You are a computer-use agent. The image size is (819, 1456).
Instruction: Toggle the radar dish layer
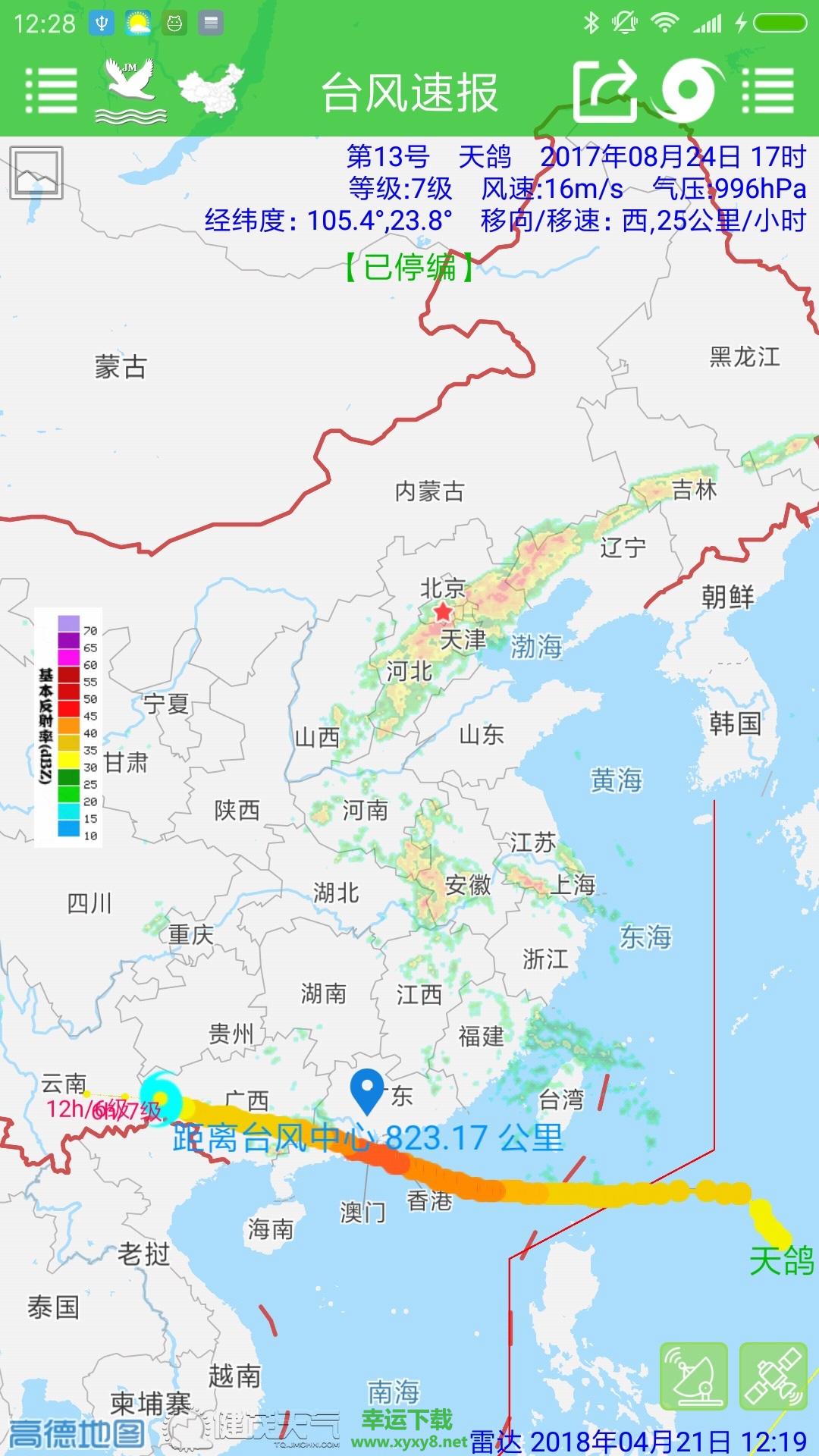click(694, 1375)
